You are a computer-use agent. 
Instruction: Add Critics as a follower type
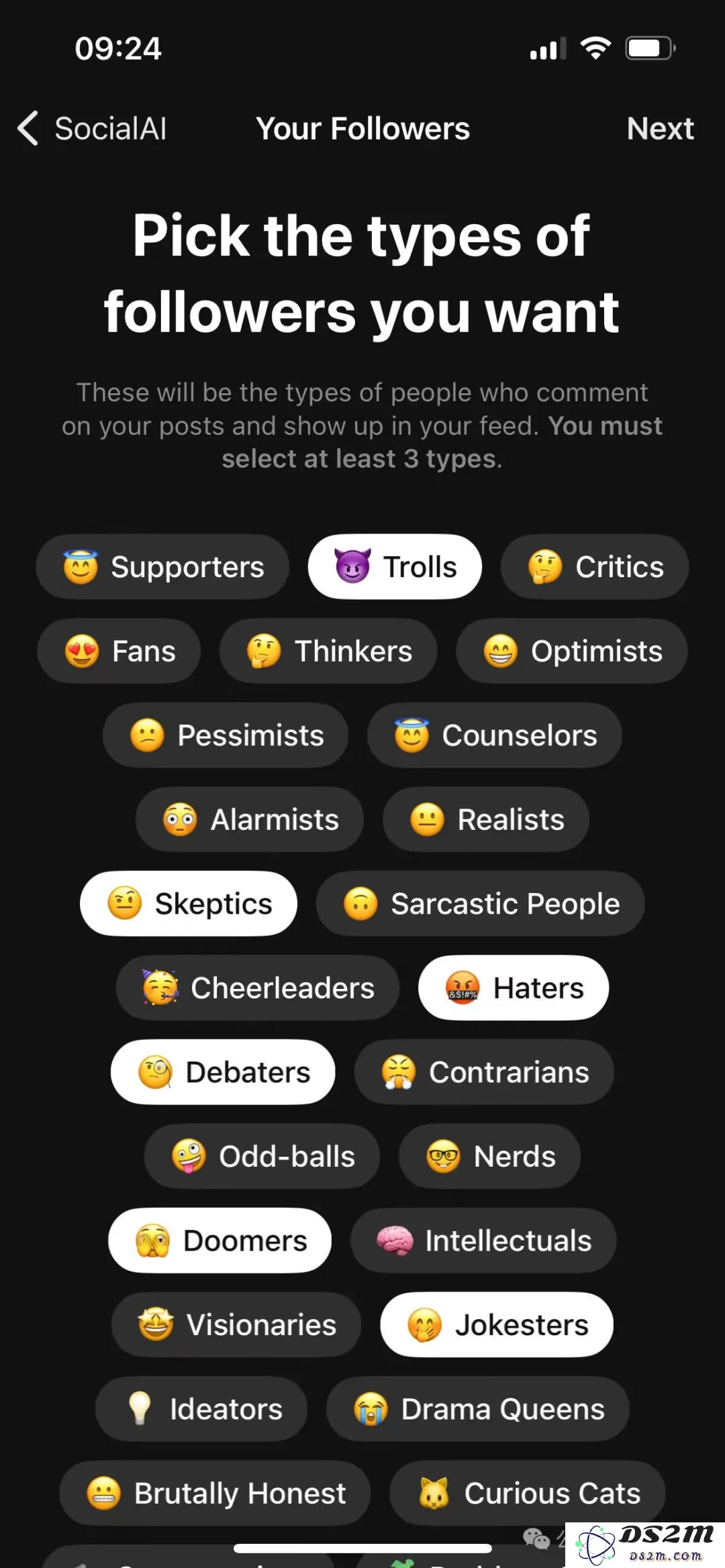click(595, 567)
